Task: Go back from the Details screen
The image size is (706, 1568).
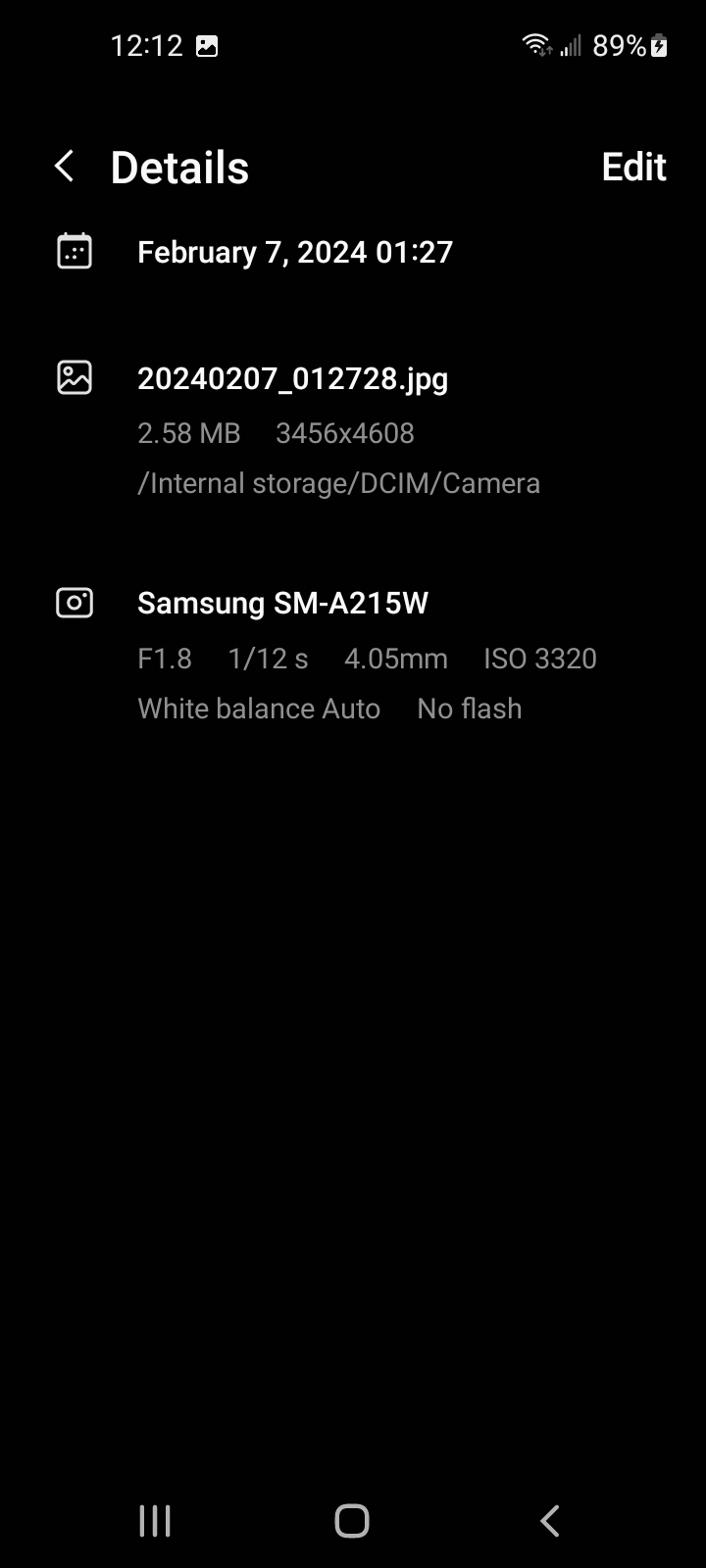Action: click(x=65, y=167)
